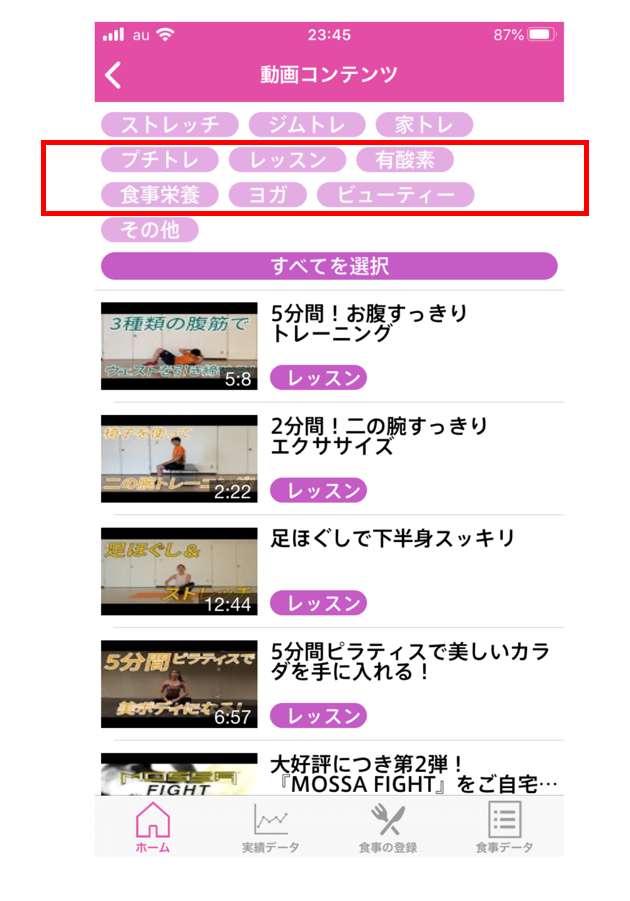Select the 食事栄養 chip
630x901 pixels.
[160, 195]
